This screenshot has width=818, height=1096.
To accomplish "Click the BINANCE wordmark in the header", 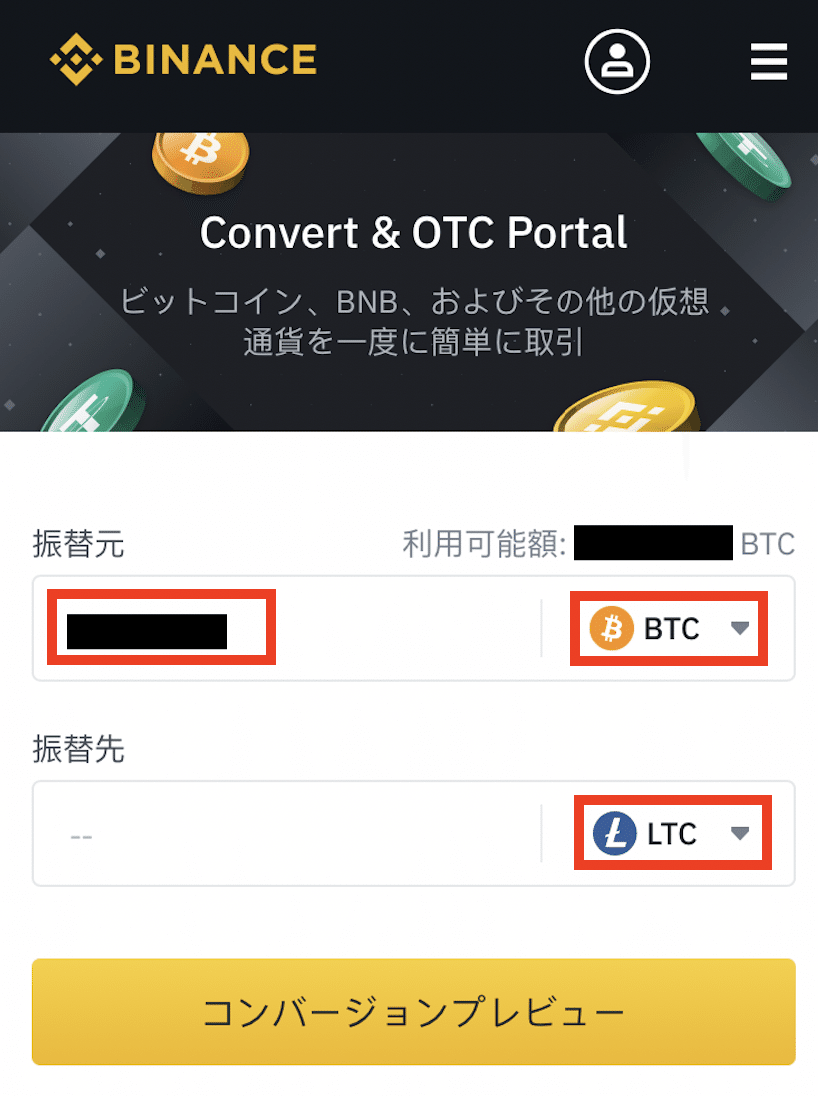I will 215,59.
